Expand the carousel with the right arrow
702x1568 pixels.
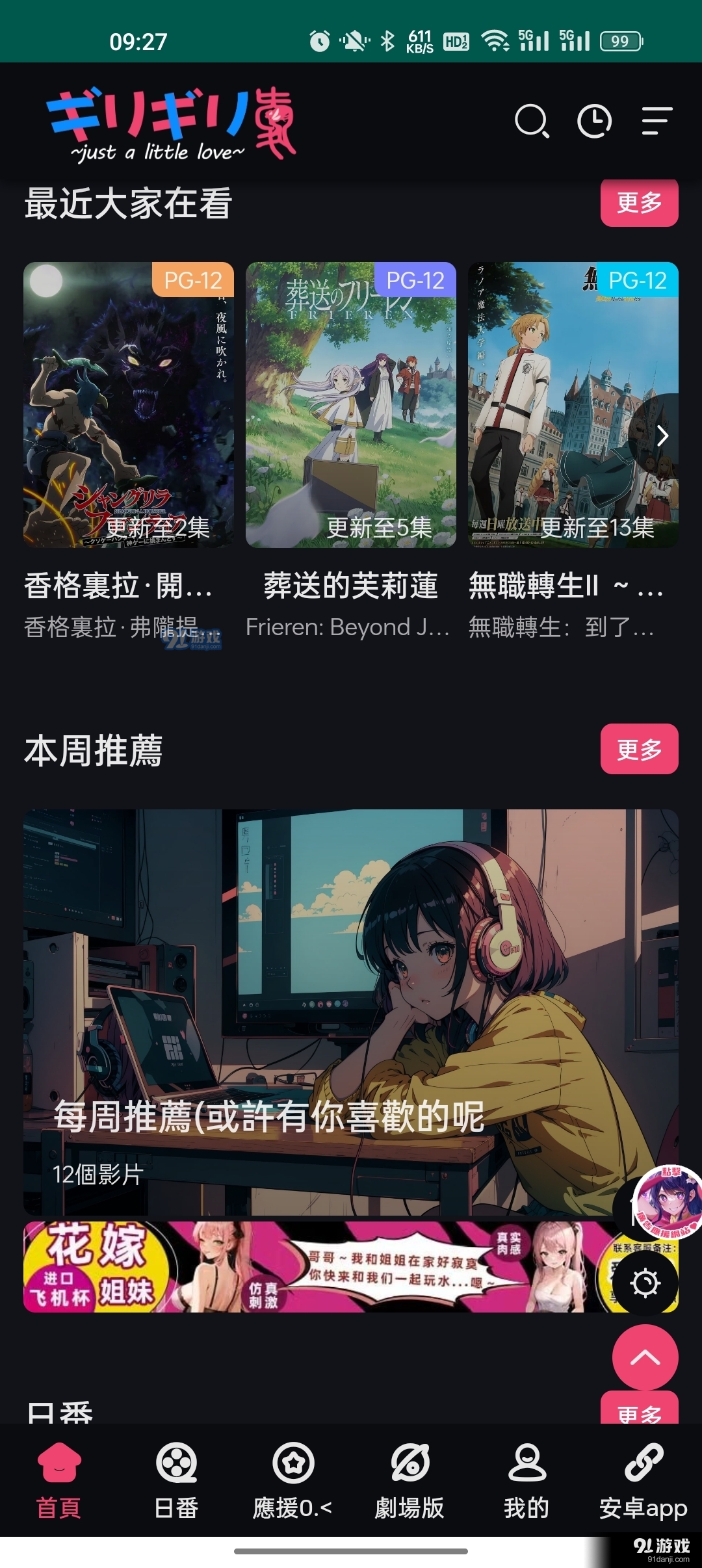pos(663,436)
